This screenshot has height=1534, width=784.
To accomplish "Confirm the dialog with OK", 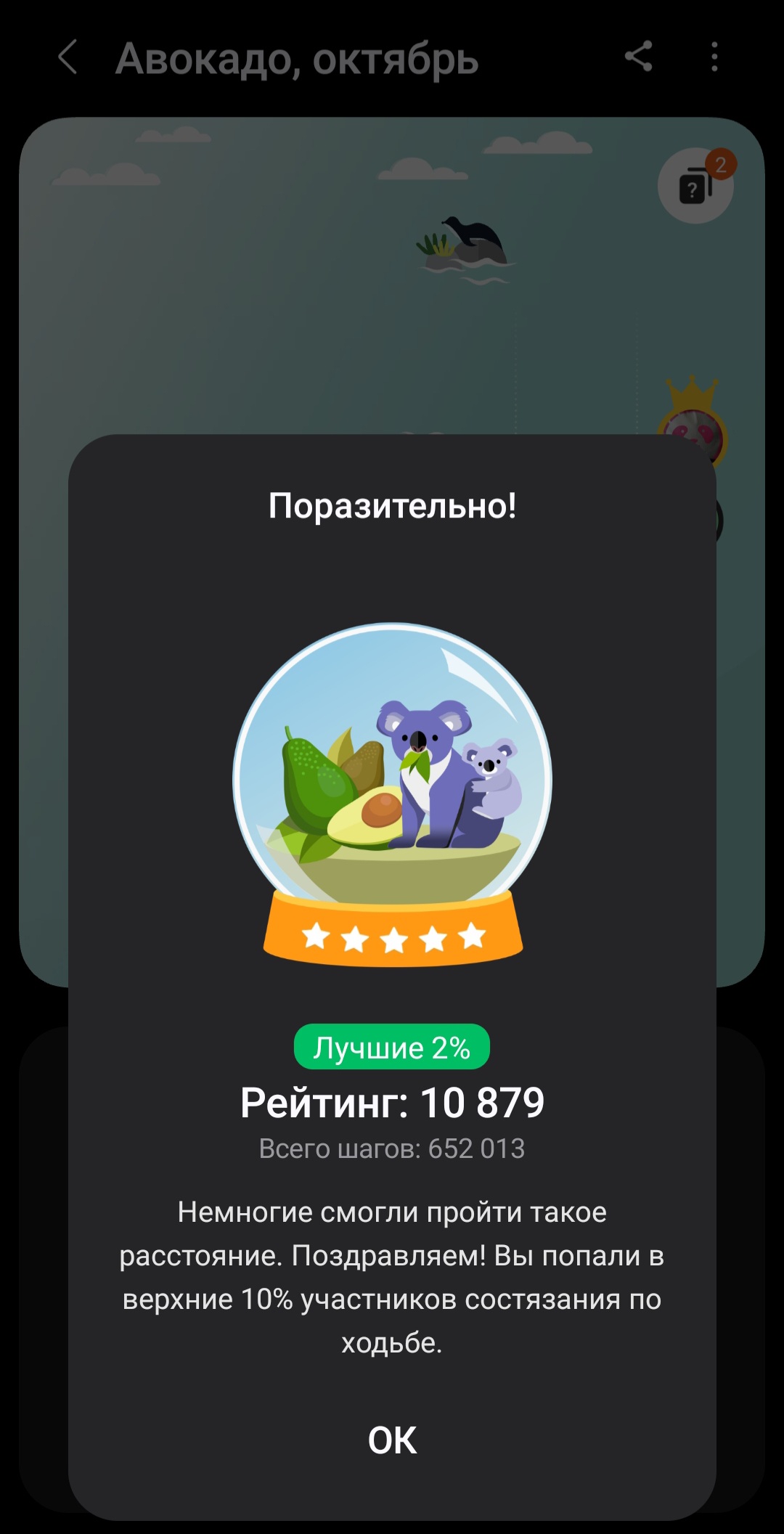I will point(392,1440).
